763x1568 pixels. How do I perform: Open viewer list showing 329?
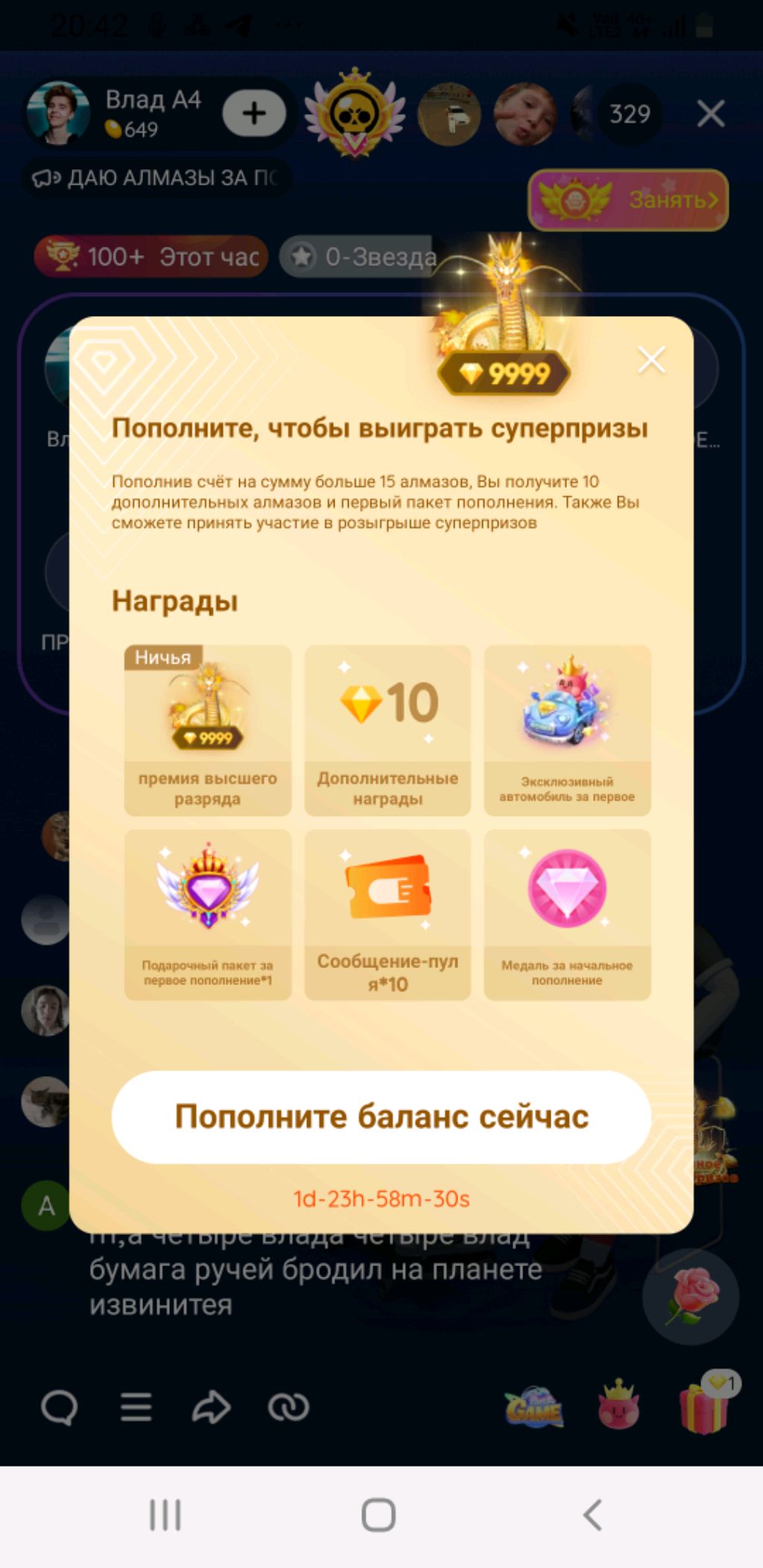tap(630, 114)
